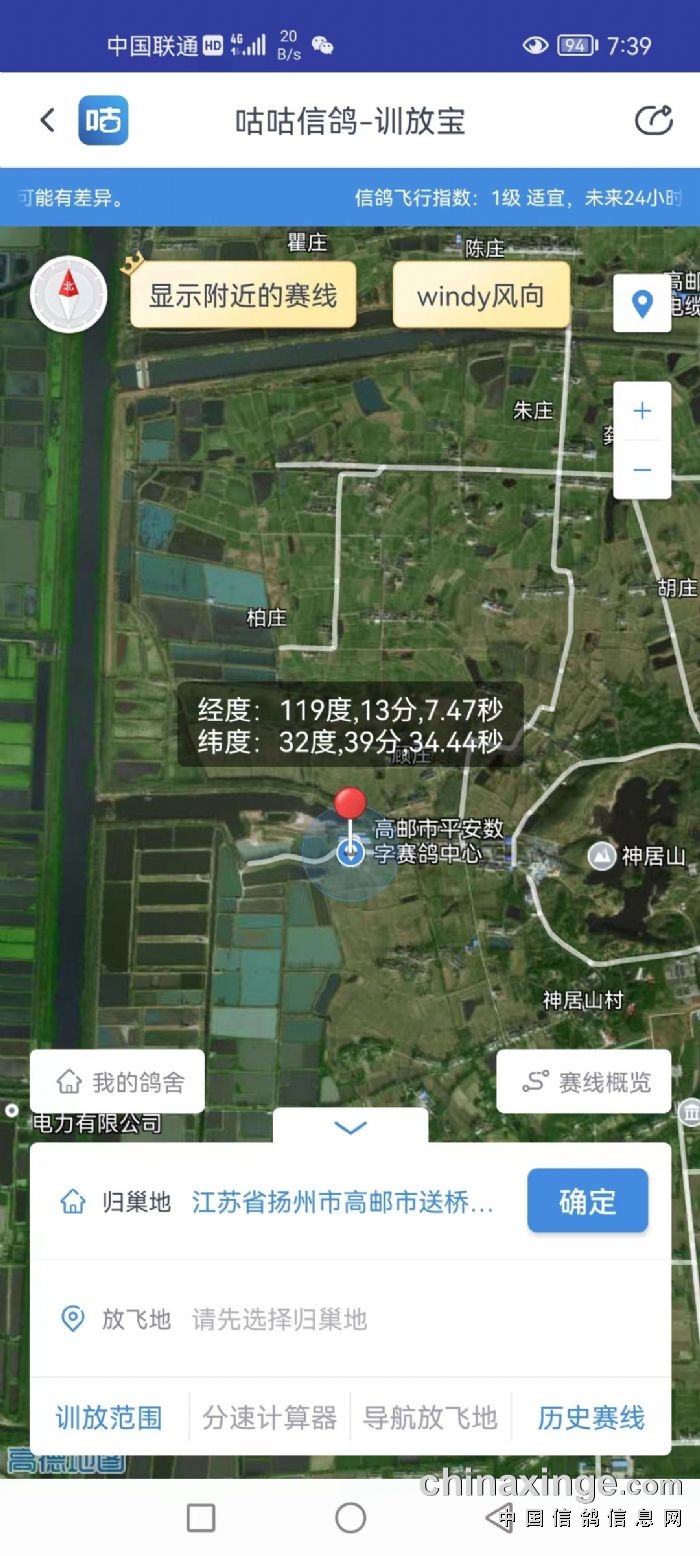Go to the system home screen
Screen dimensions: 700x1556
350,1518
